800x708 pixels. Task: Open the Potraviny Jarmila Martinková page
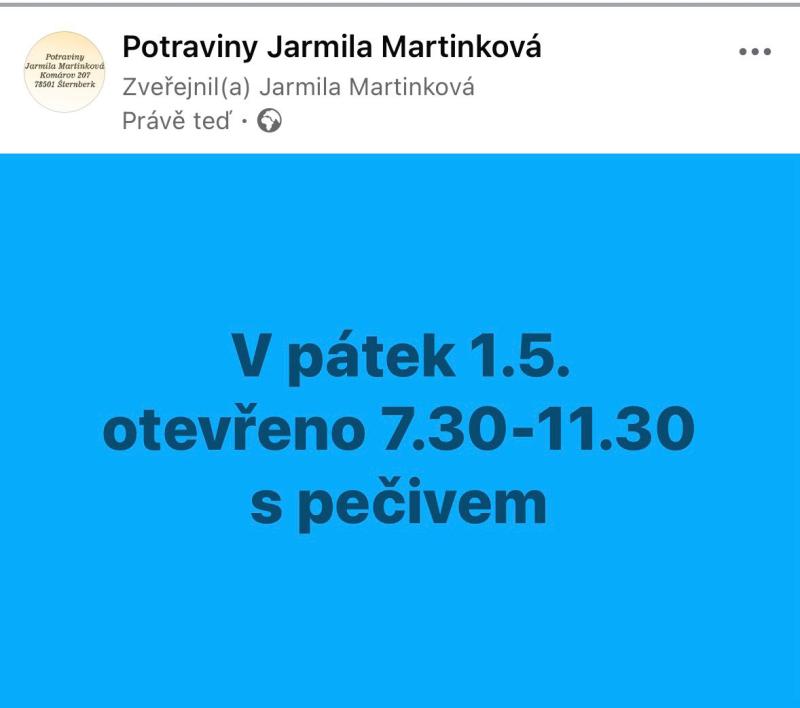tap(331, 47)
